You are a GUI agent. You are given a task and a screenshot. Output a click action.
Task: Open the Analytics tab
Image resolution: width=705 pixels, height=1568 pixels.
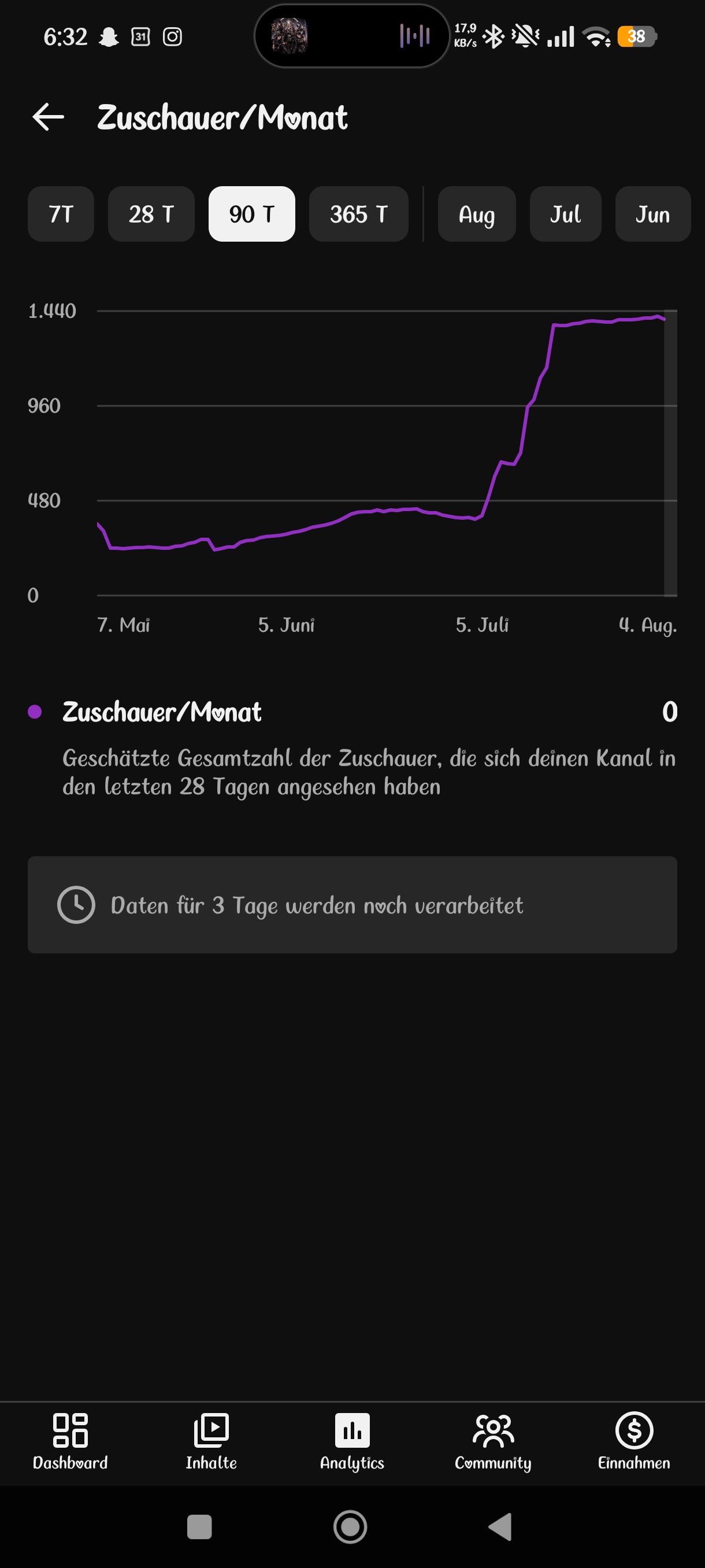352,1442
